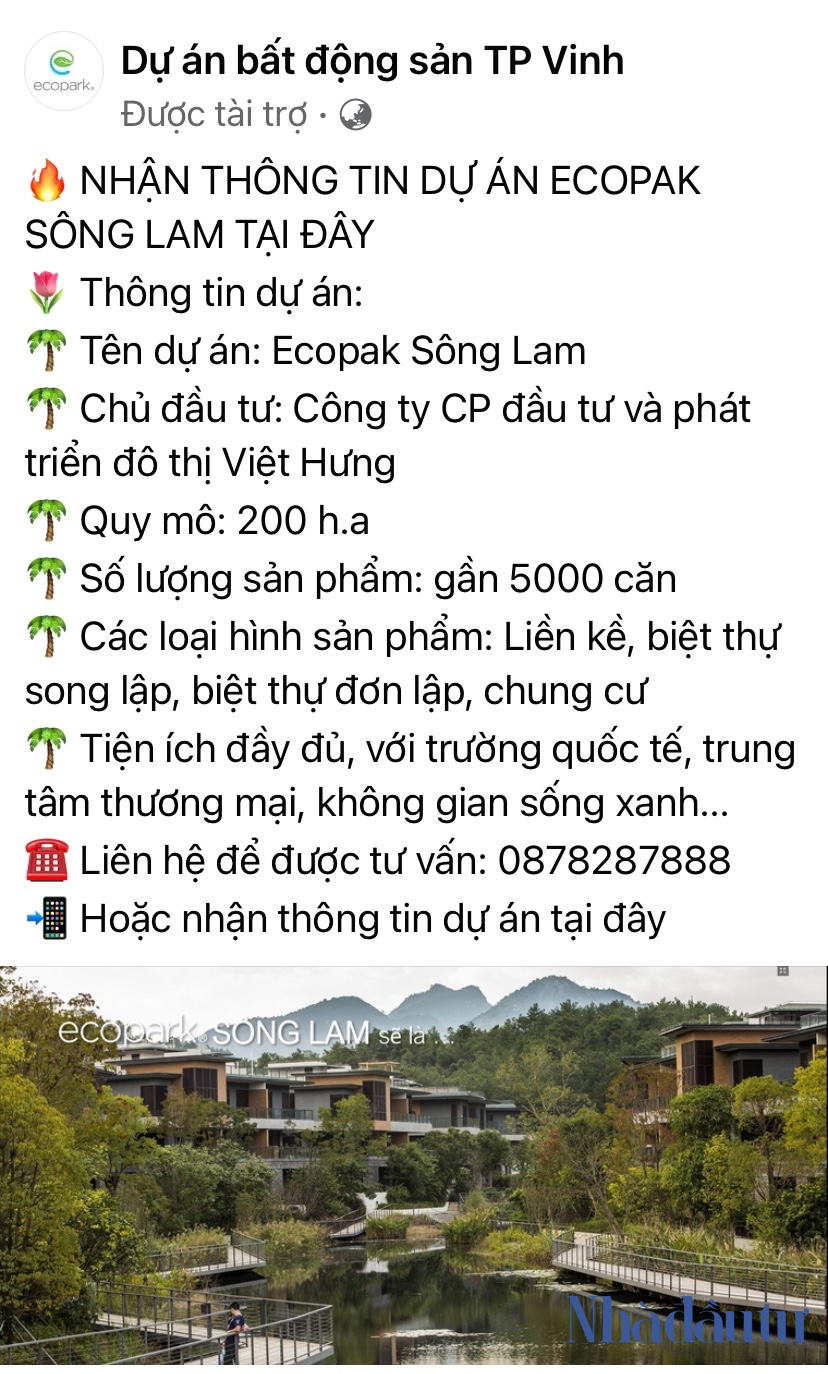Open the Dự án bất động sản TP Vinh page

tap(372, 62)
